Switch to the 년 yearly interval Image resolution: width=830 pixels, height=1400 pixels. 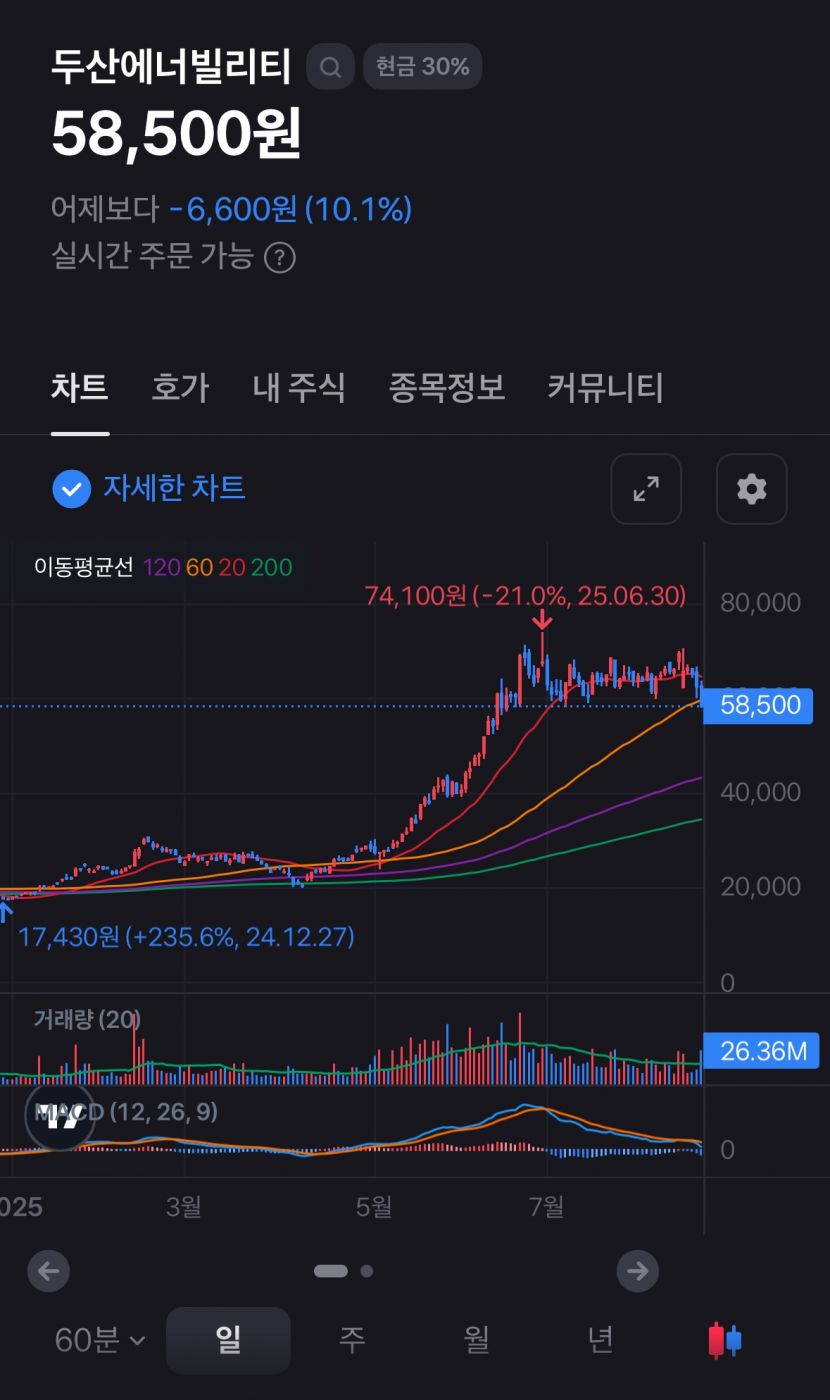600,1340
